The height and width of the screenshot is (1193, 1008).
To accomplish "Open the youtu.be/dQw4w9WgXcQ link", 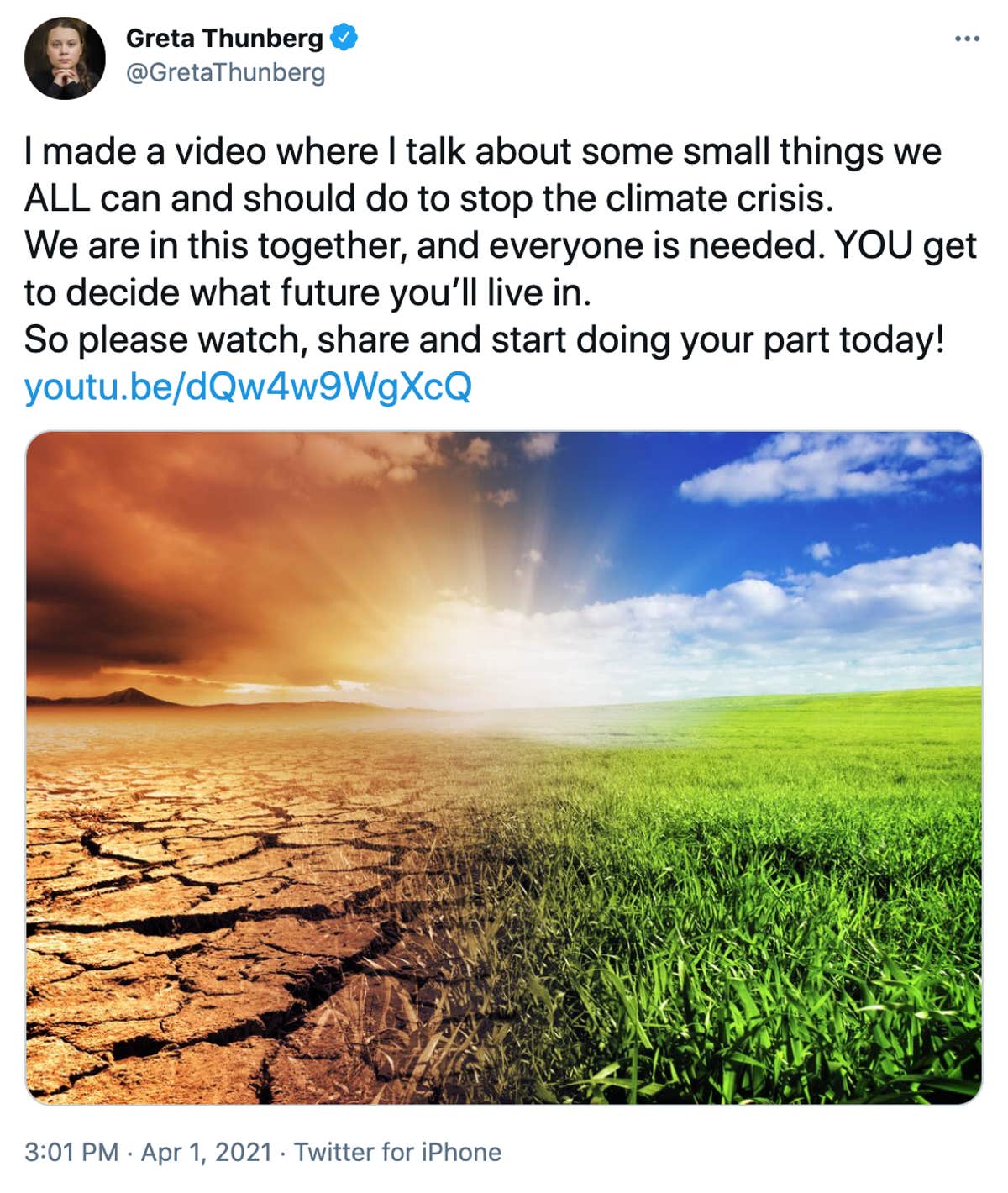I will (248, 386).
